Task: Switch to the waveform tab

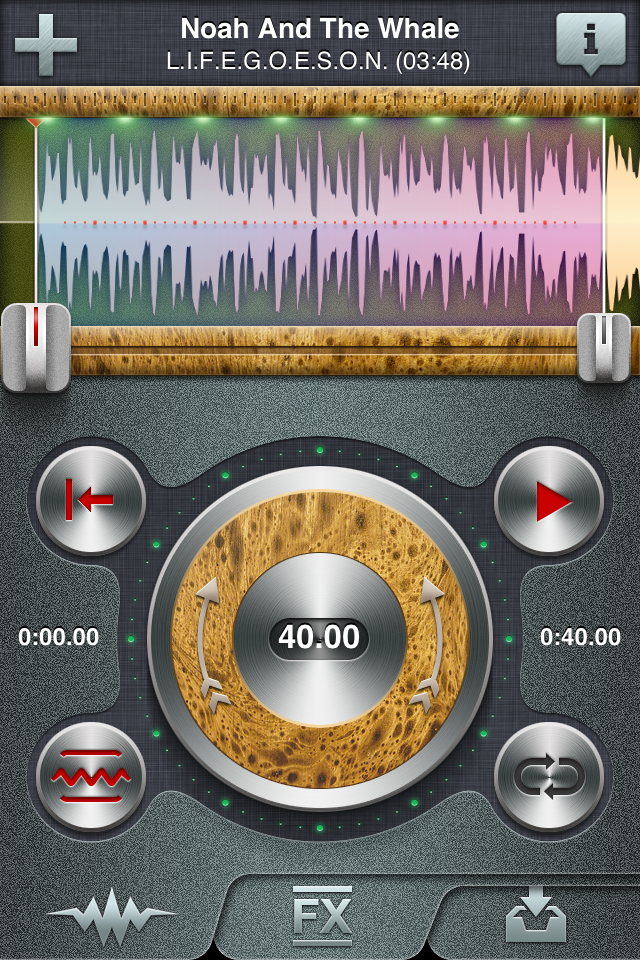Action: tap(112, 912)
